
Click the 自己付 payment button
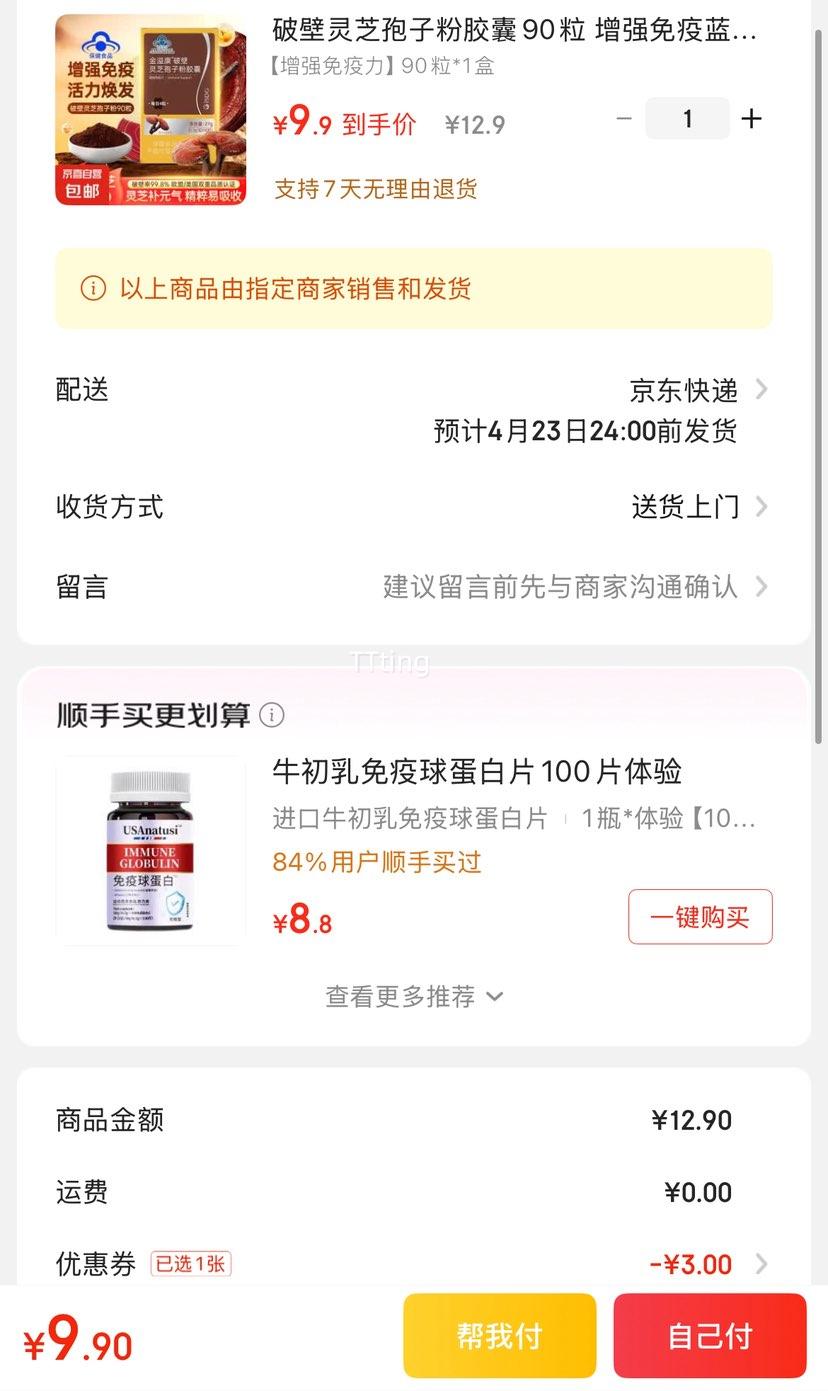(710, 1335)
